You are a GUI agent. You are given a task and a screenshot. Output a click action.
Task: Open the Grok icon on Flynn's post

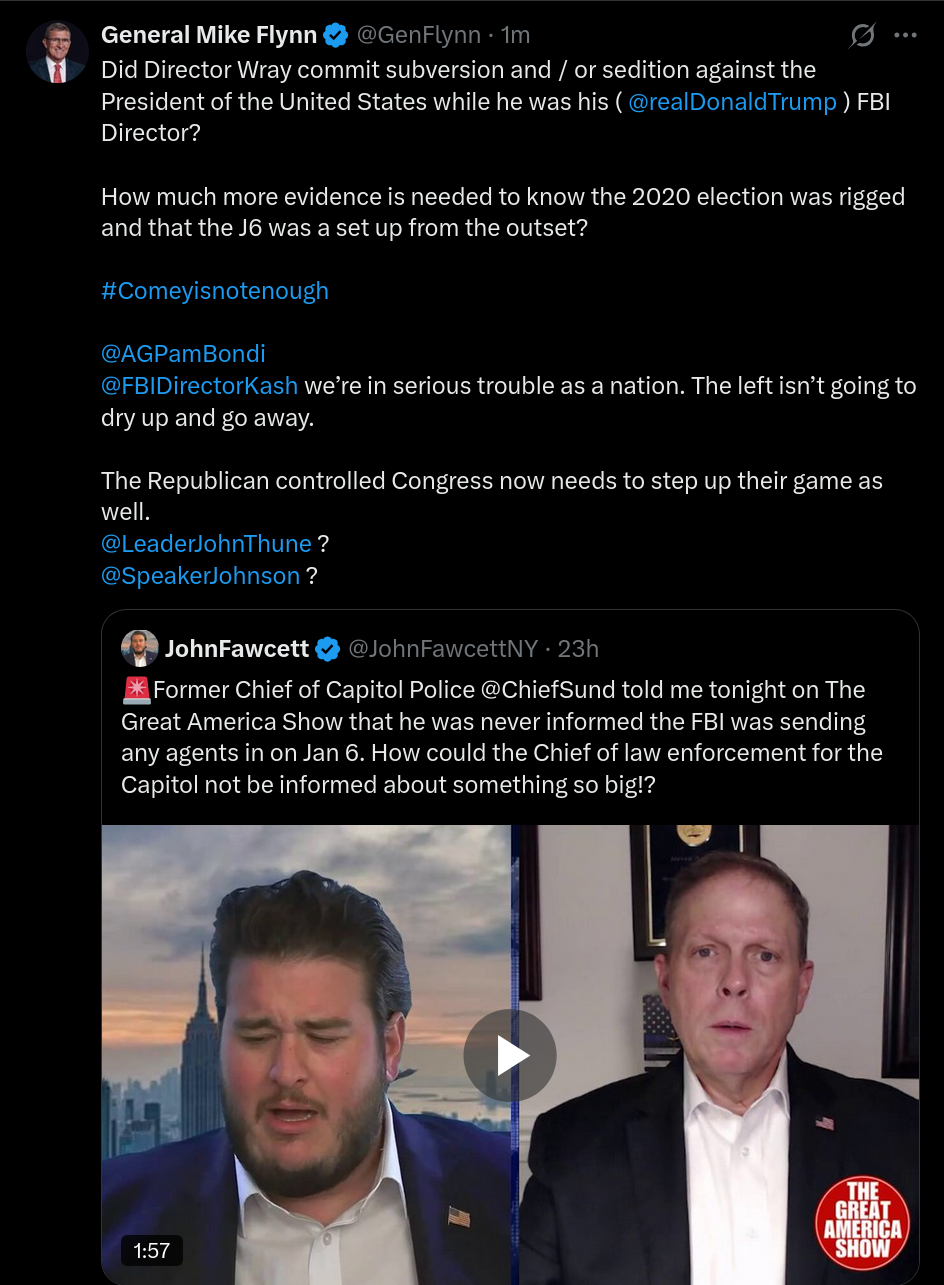tap(862, 36)
